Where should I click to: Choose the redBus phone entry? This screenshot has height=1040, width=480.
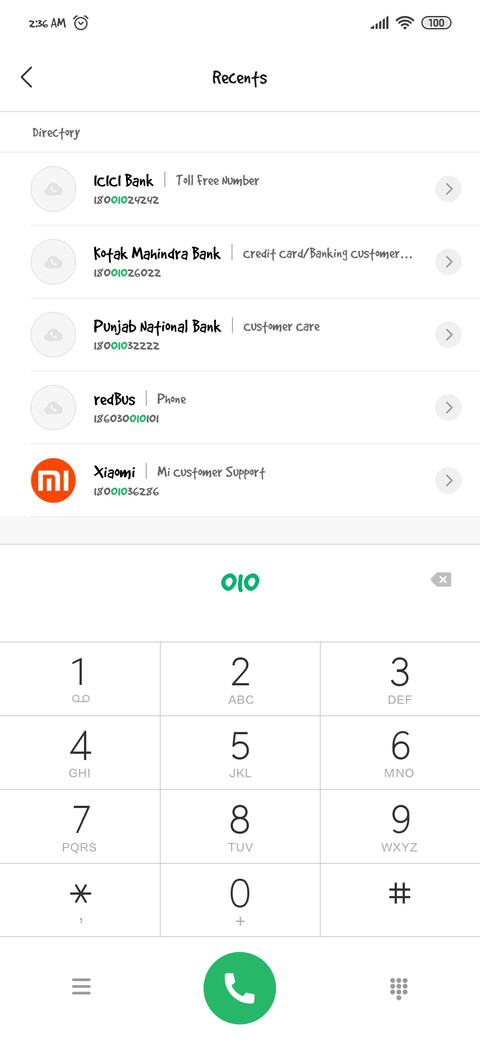point(240,408)
